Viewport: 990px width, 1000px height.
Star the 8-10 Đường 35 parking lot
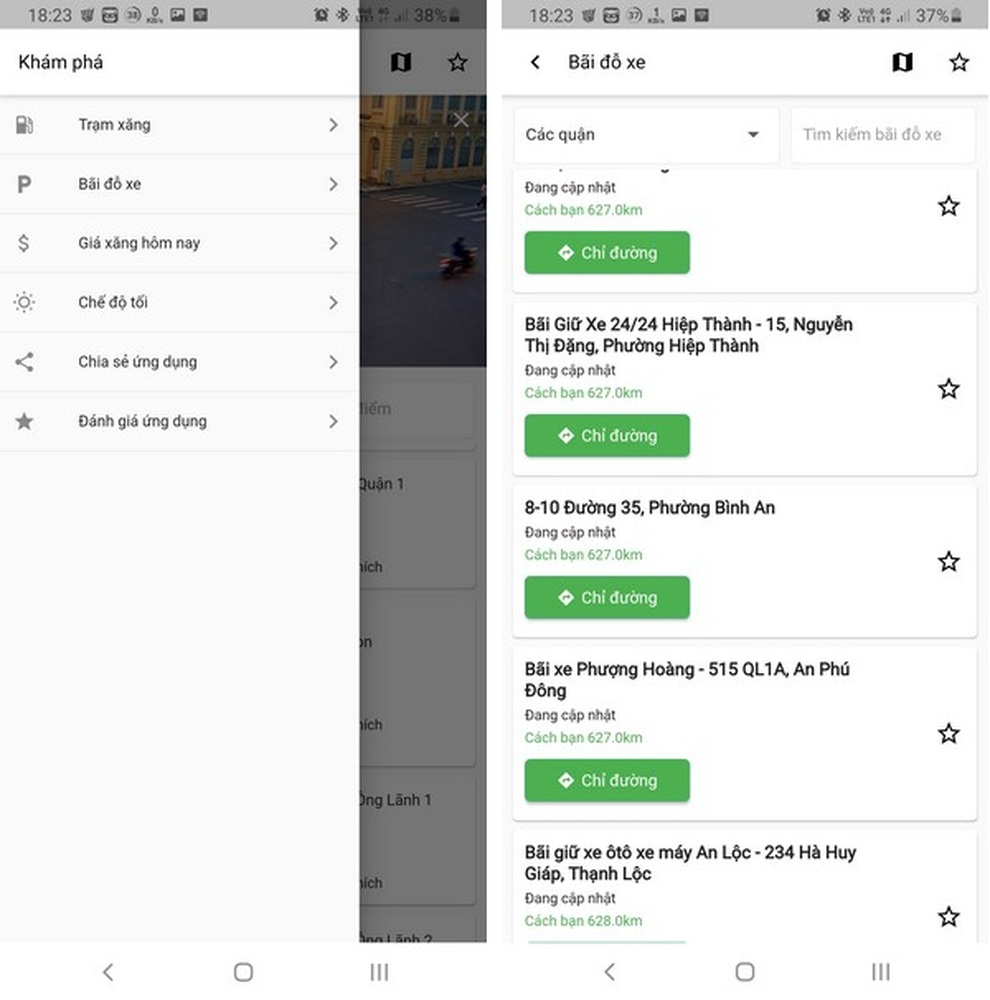point(948,562)
